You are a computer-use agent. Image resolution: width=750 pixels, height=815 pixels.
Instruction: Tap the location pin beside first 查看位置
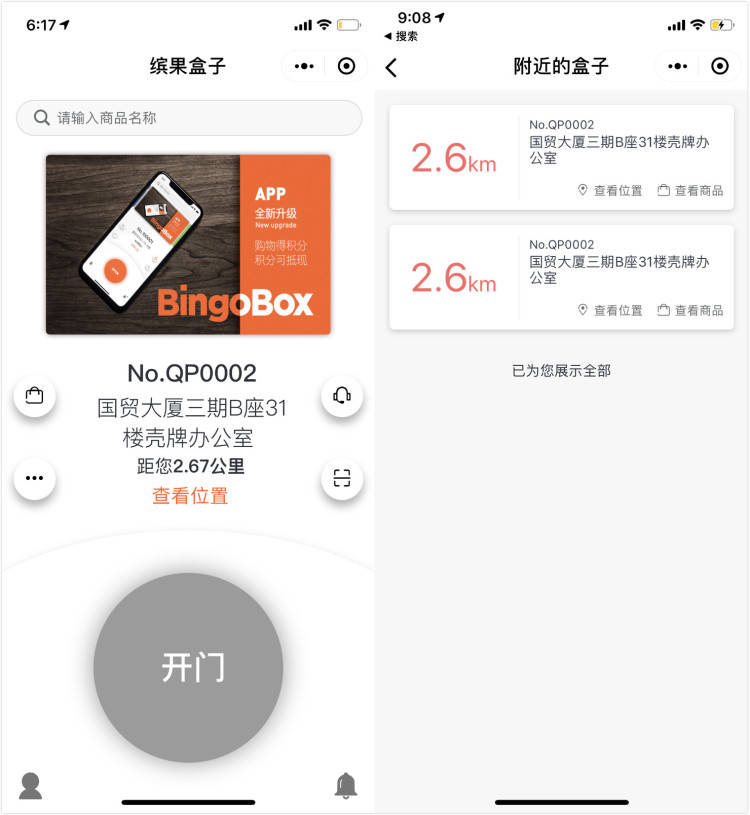click(x=584, y=190)
